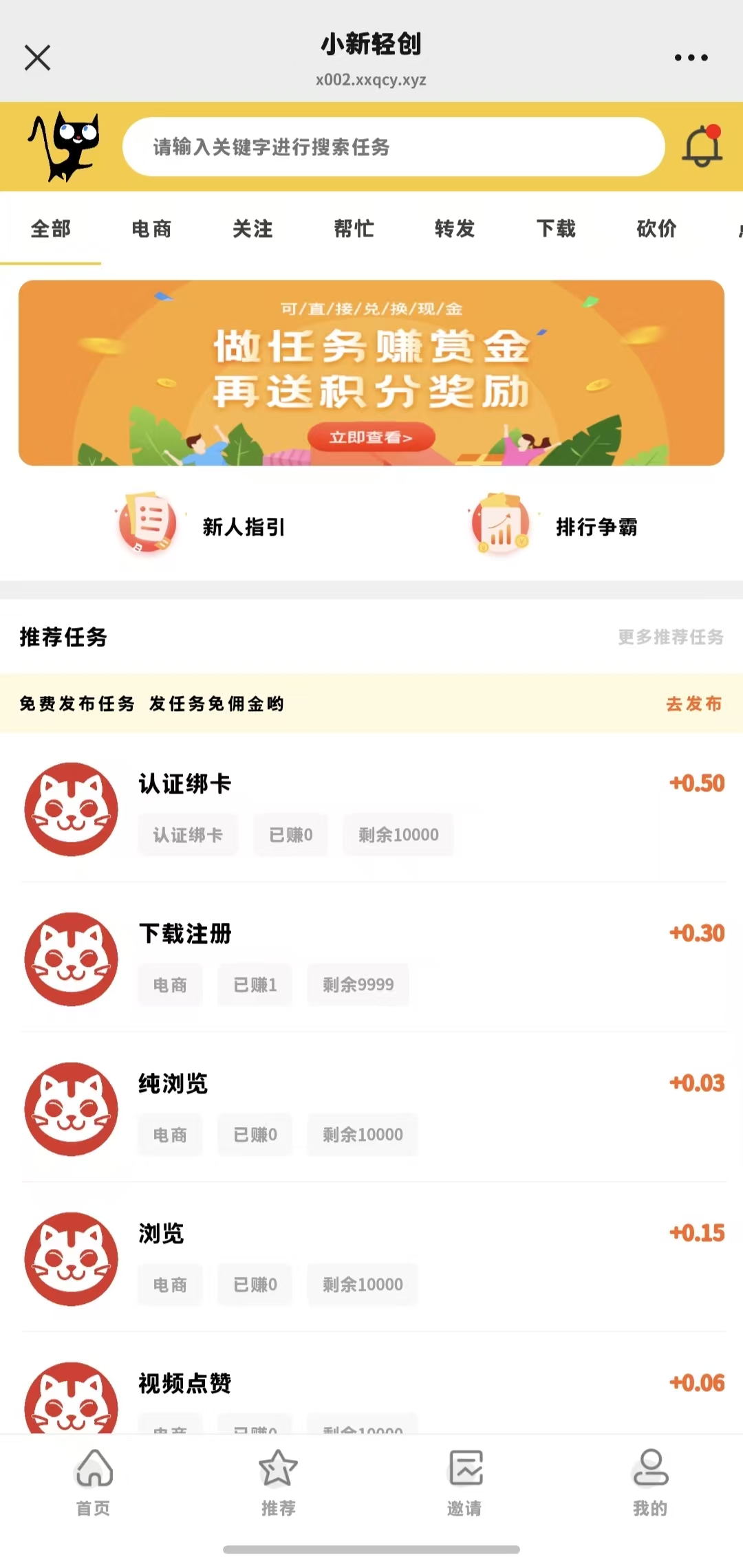Tap 去发布 to publish a task
Image resolution: width=743 pixels, height=1568 pixels.
(x=693, y=704)
